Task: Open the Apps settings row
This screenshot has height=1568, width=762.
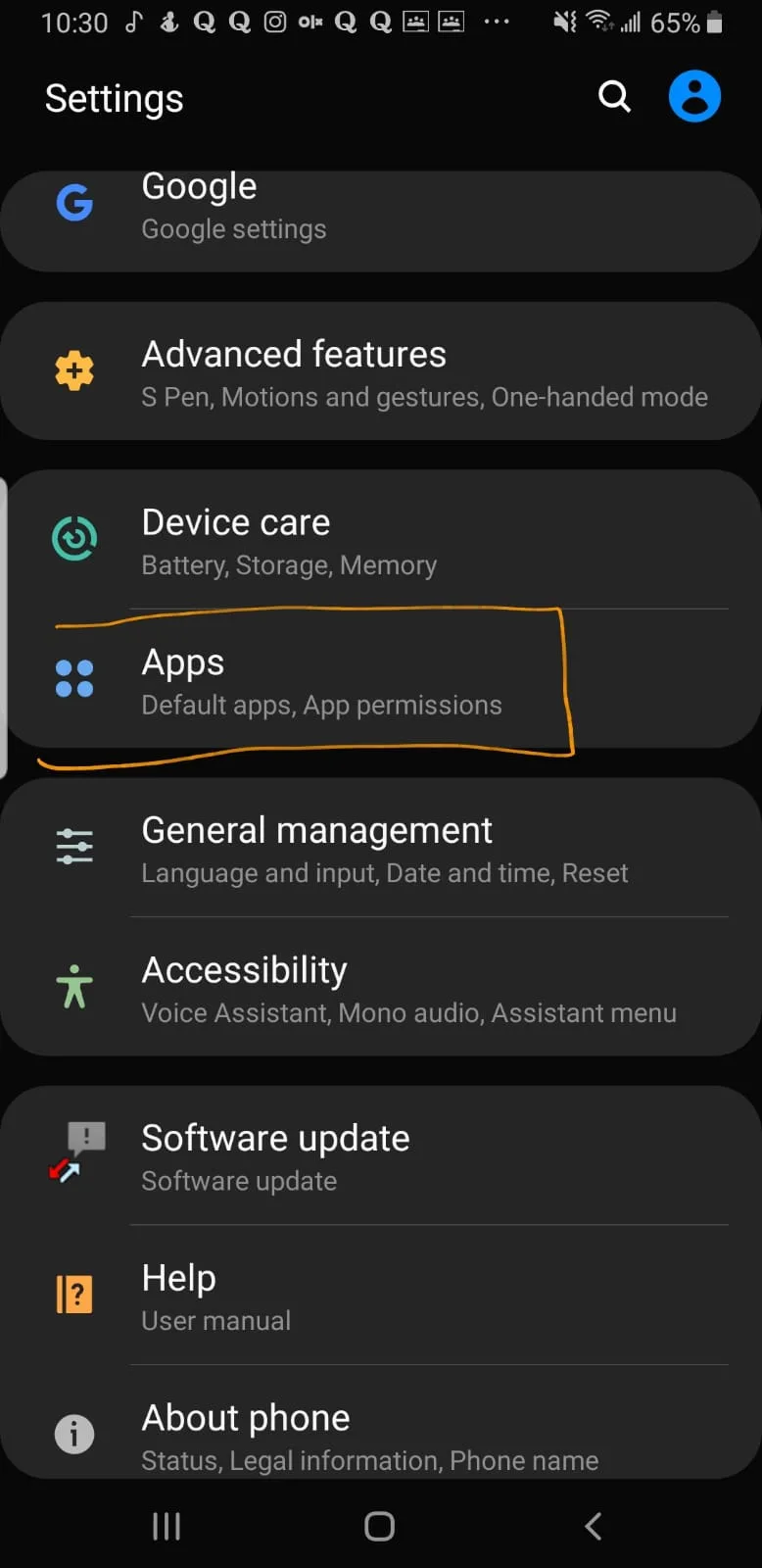Action: [381, 679]
